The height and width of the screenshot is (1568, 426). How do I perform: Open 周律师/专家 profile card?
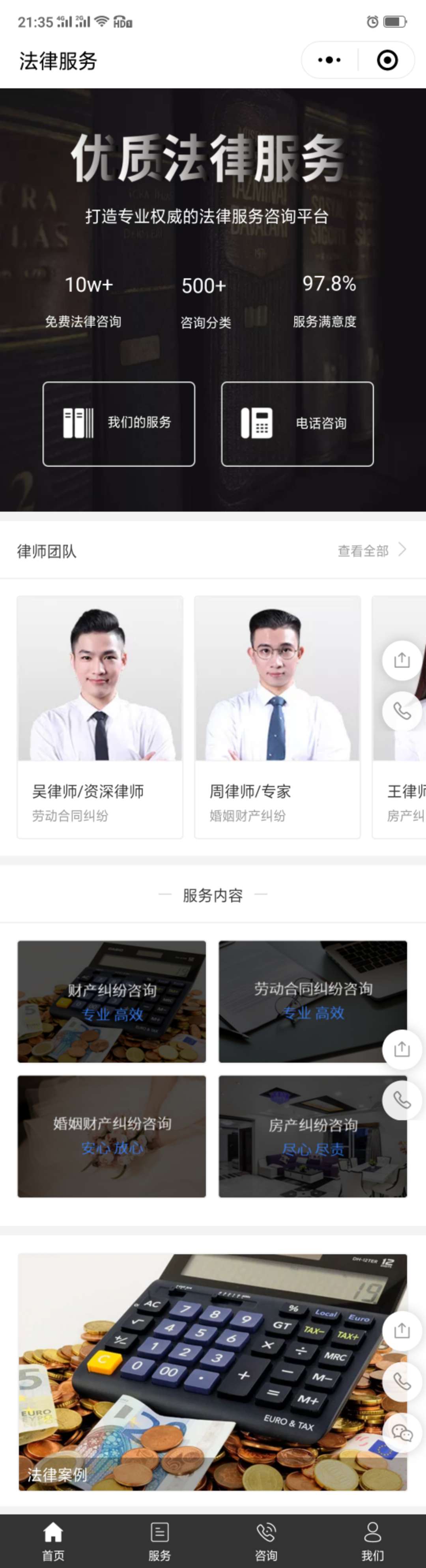277,717
